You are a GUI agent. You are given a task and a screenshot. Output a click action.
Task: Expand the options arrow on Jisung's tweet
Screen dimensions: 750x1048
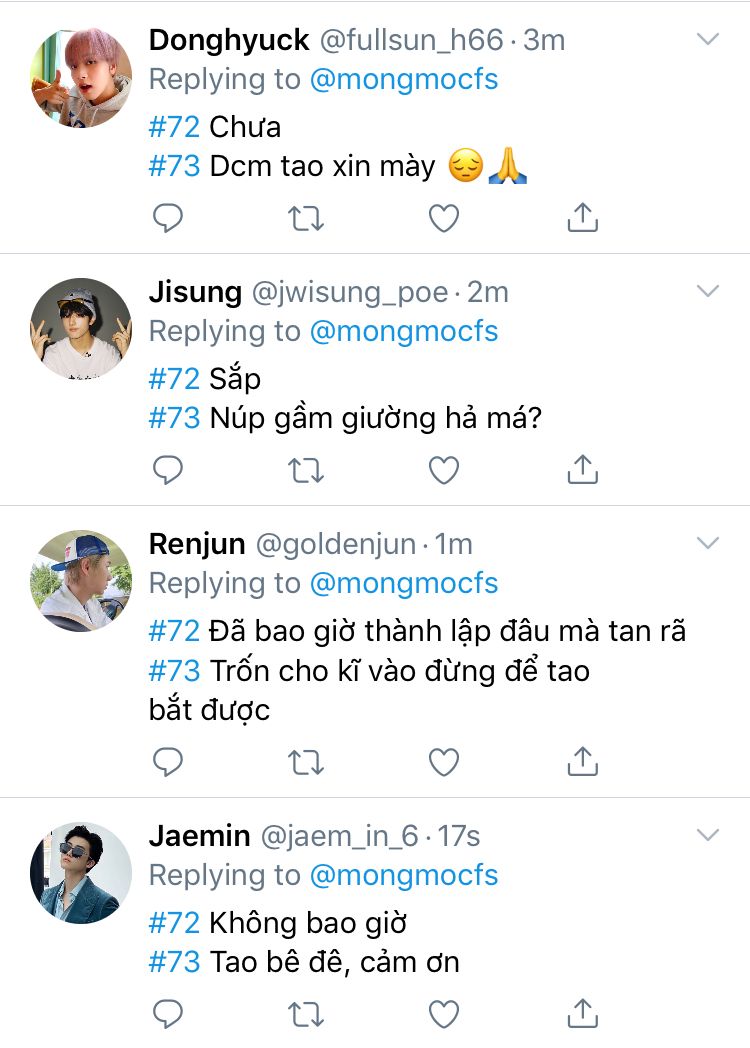(x=708, y=292)
